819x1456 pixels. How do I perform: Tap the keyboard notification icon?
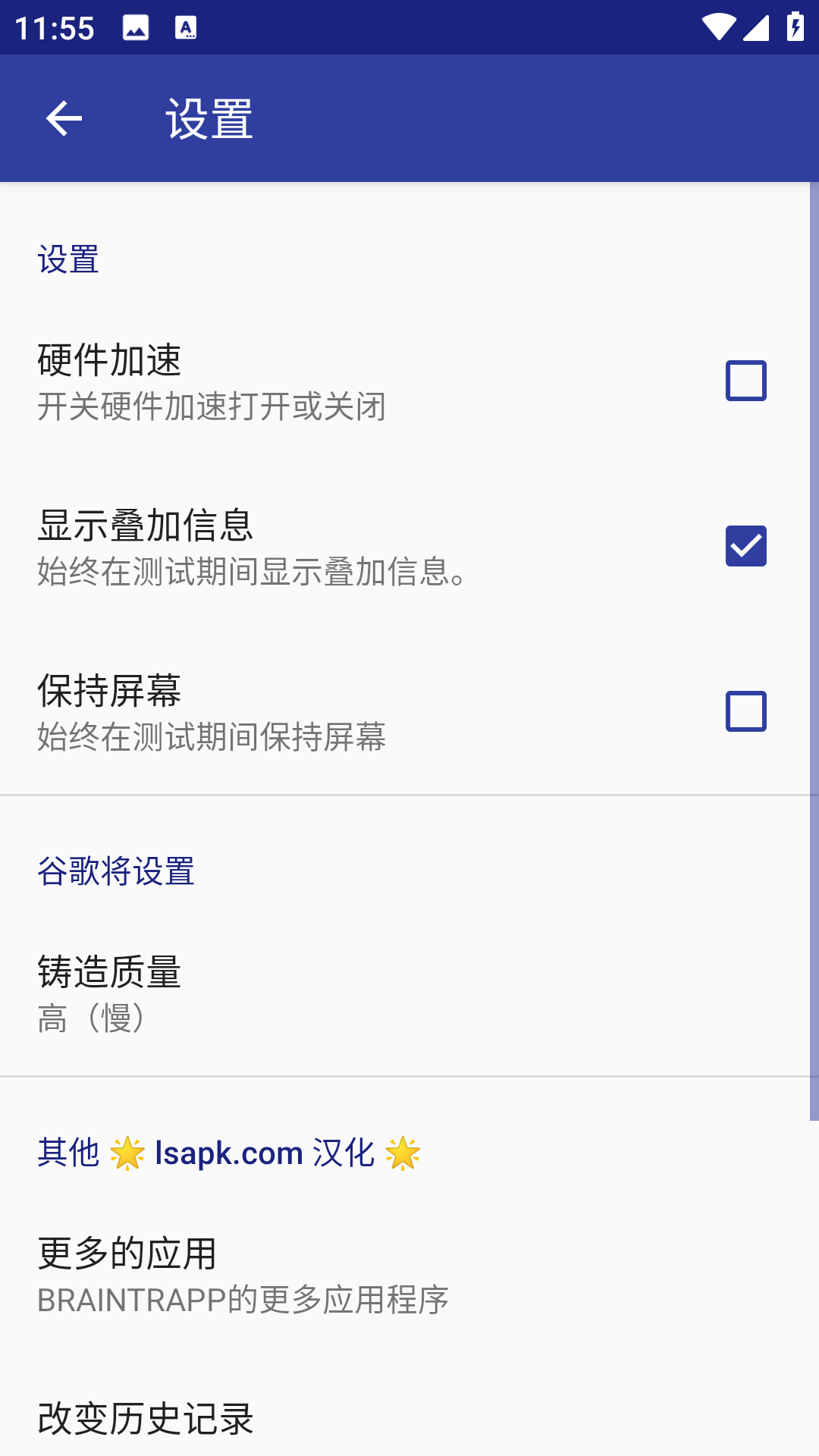[185, 27]
